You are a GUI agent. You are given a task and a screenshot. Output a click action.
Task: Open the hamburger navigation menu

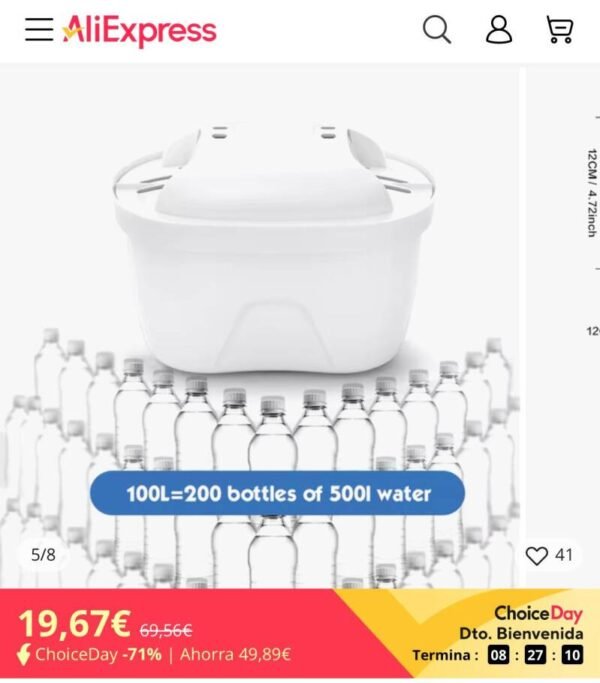click(x=39, y=30)
